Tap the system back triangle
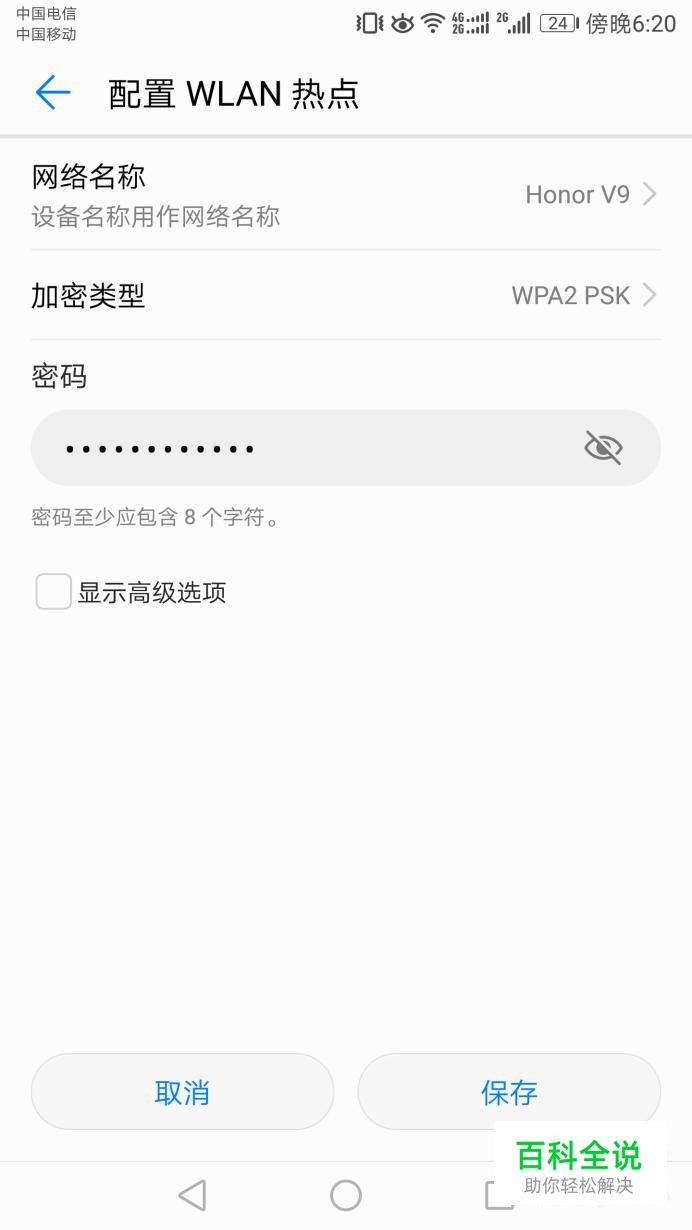 (x=192, y=1195)
